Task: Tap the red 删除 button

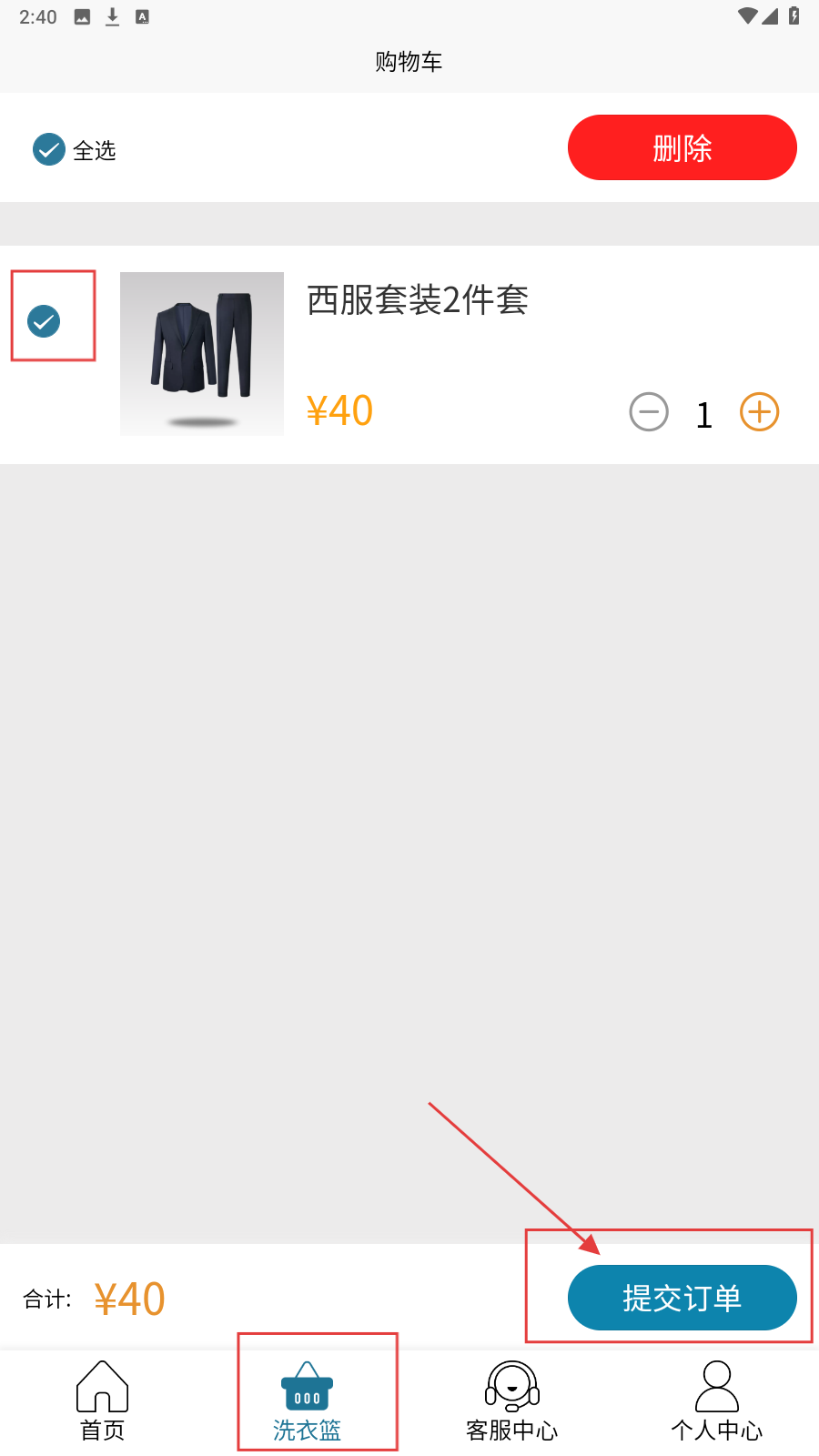Action: coord(682,147)
